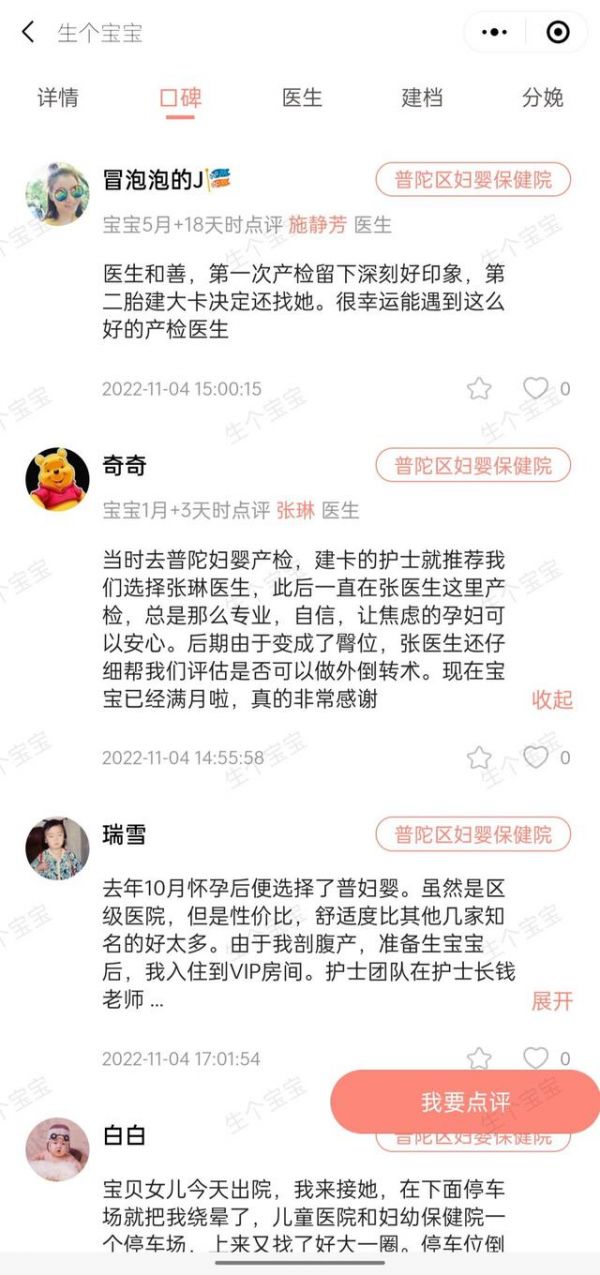Close the mini program

(x=558, y=32)
